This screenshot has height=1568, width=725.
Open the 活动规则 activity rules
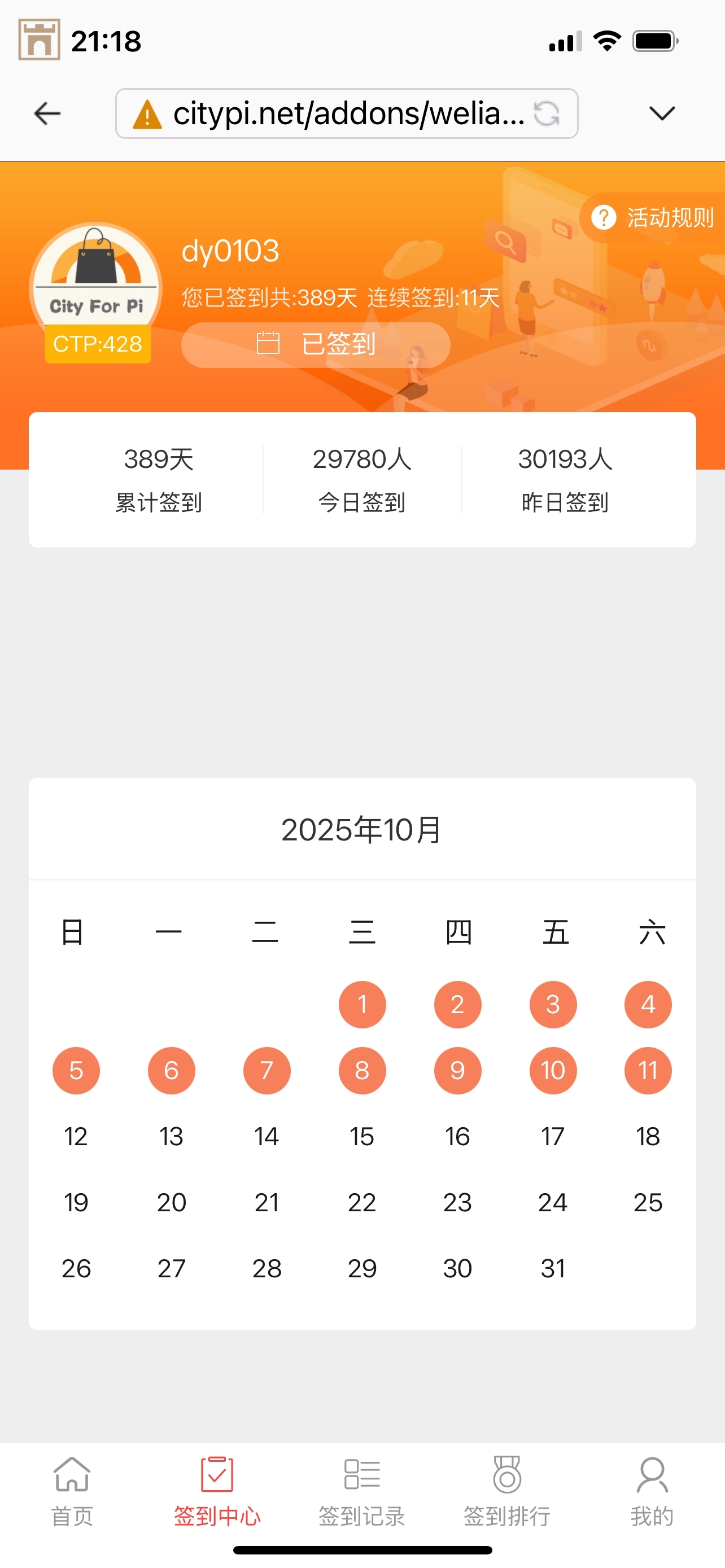coord(654,218)
